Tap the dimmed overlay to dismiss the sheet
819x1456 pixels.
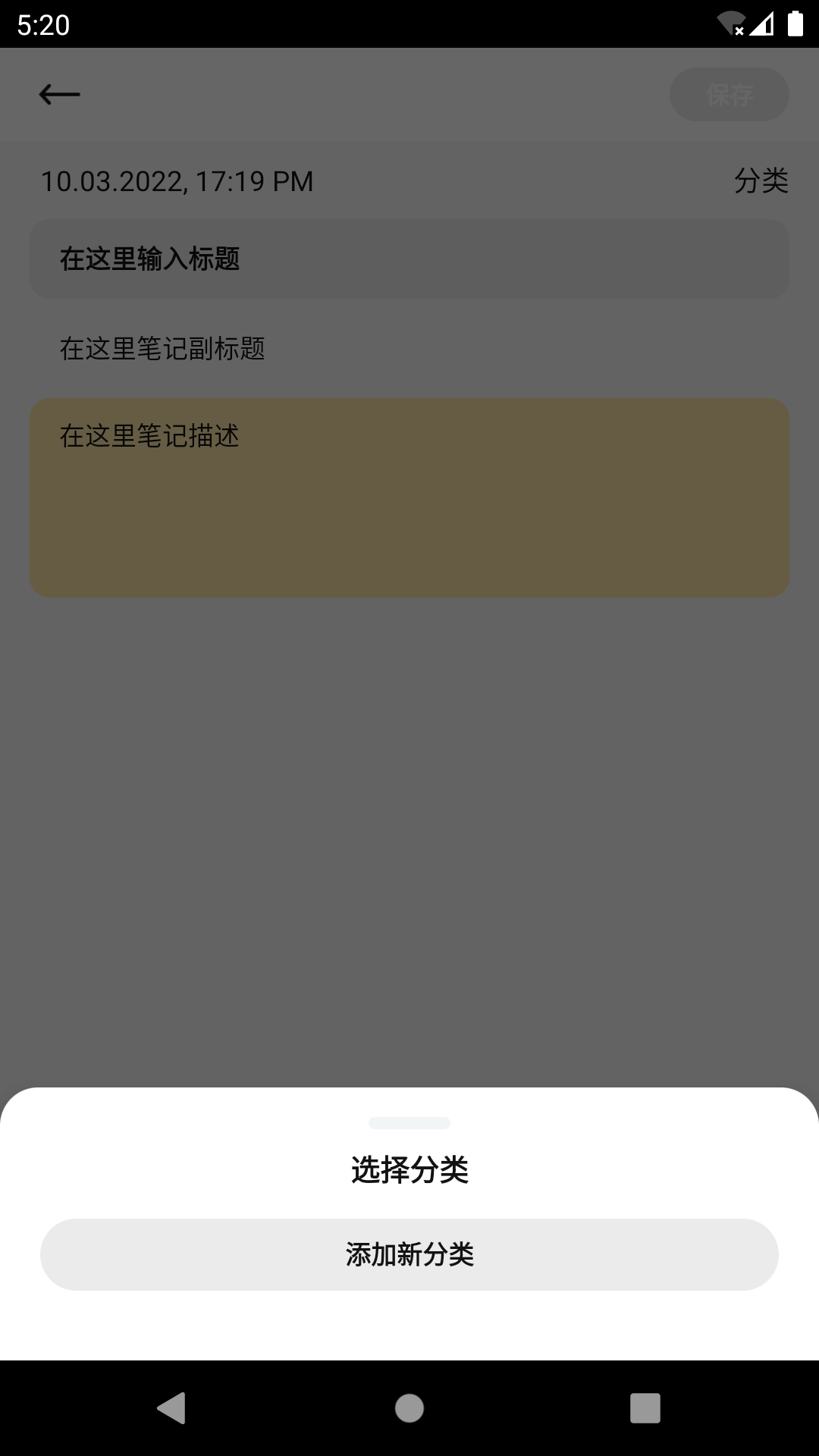[x=409, y=834]
